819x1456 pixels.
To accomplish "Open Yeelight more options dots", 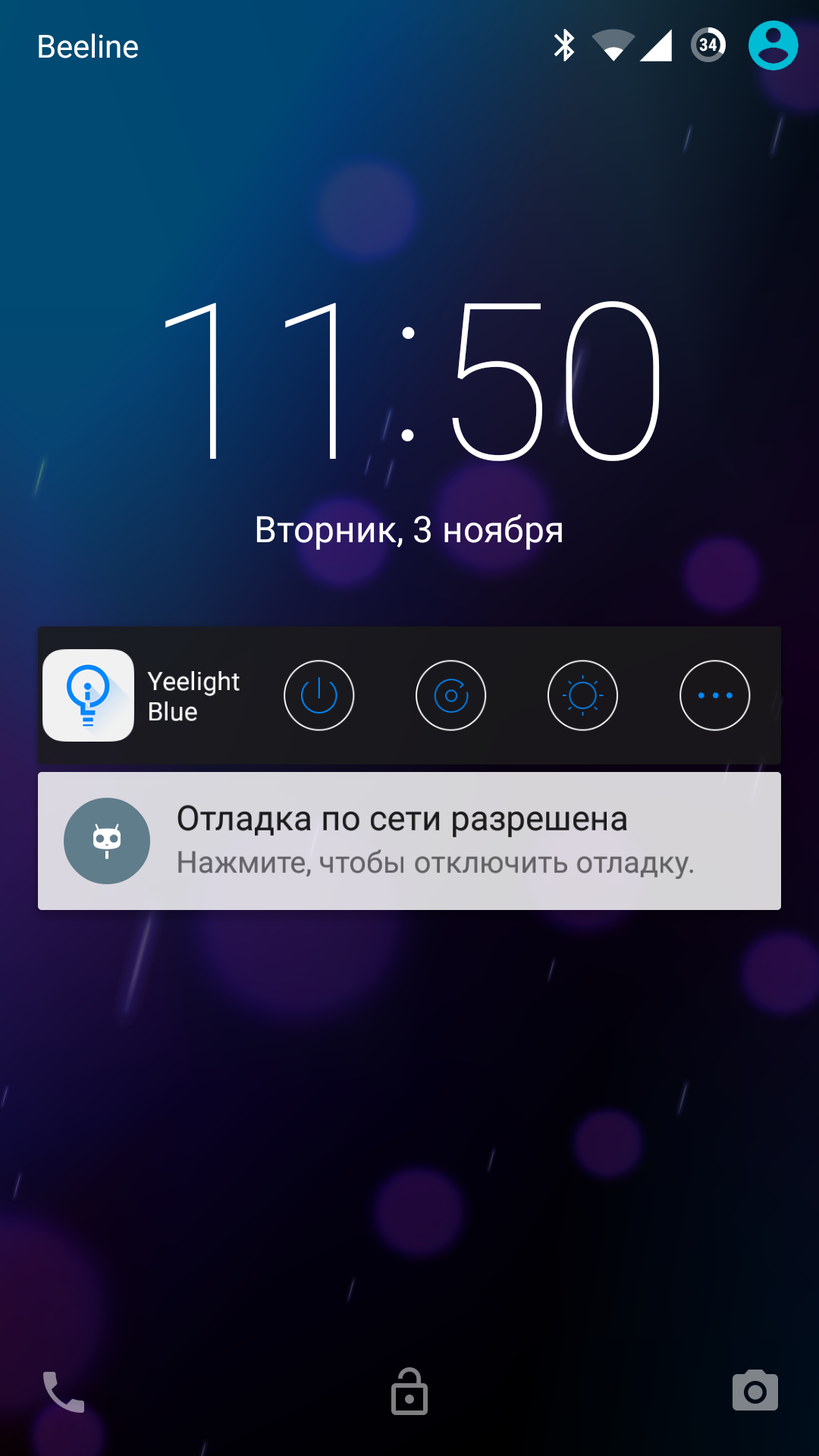I will point(714,695).
